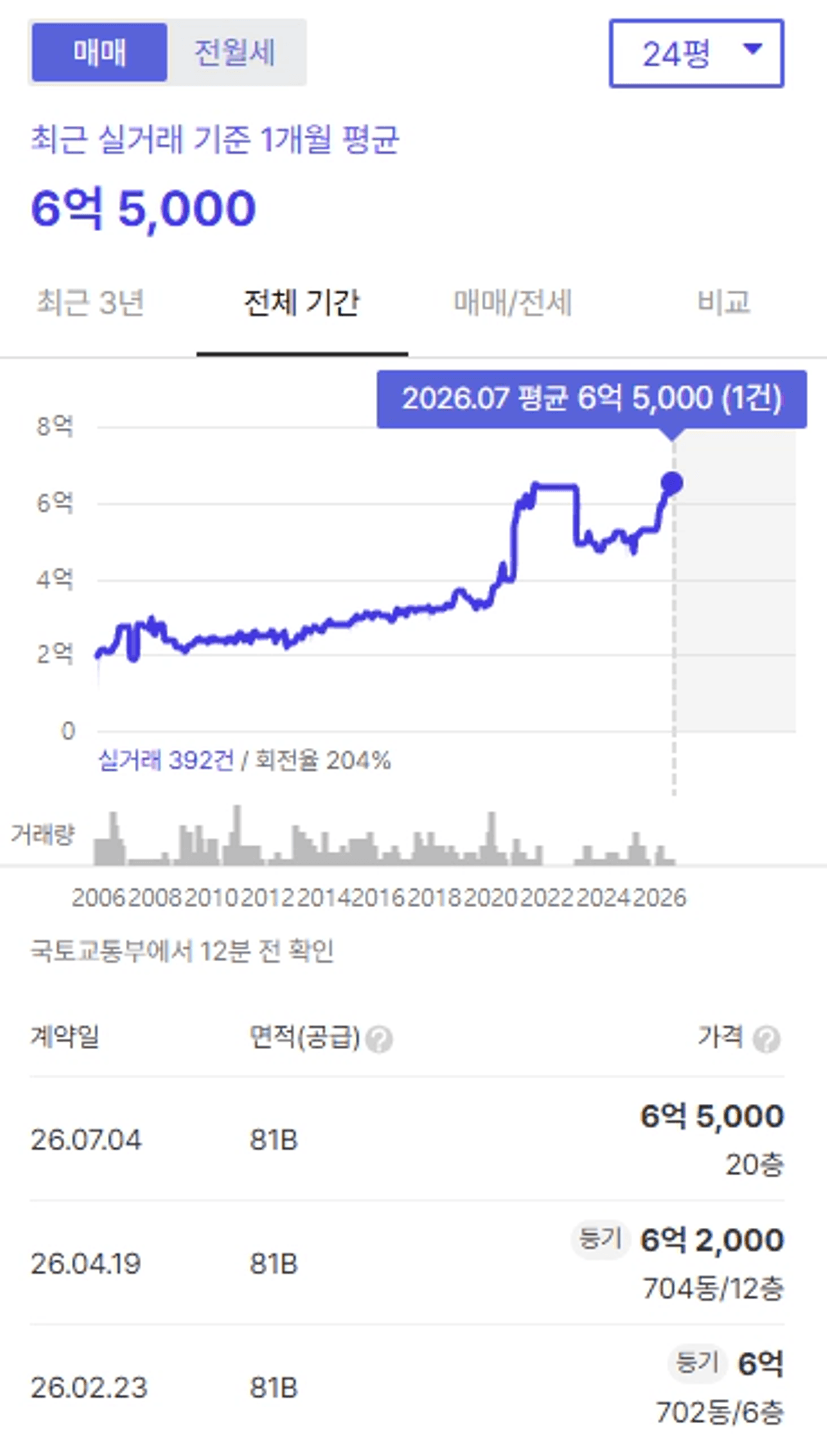Switch to the 전월세 segment
827x1435 pixels.
coord(236,52)
